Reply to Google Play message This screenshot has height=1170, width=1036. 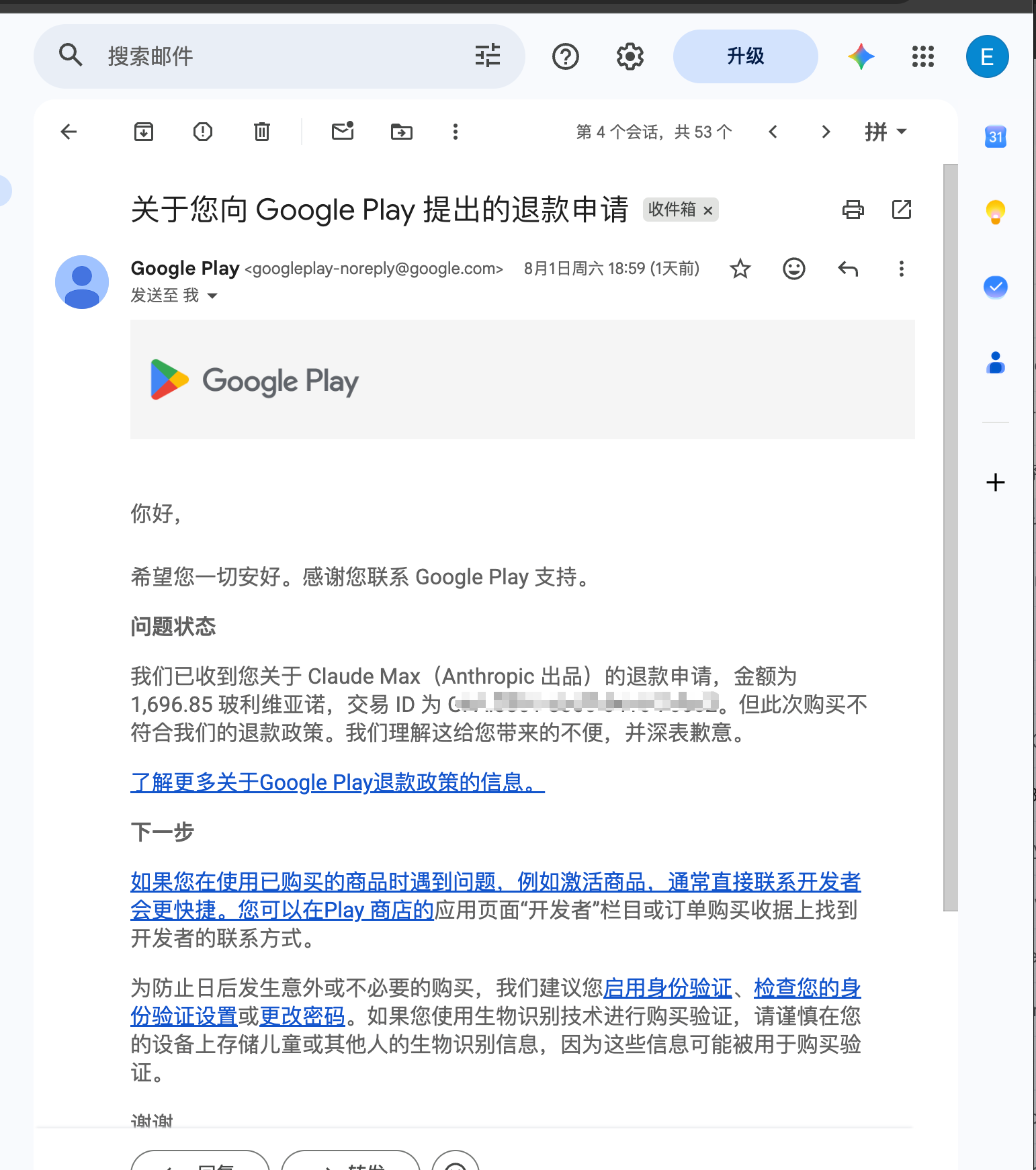[x=848, y=269]
